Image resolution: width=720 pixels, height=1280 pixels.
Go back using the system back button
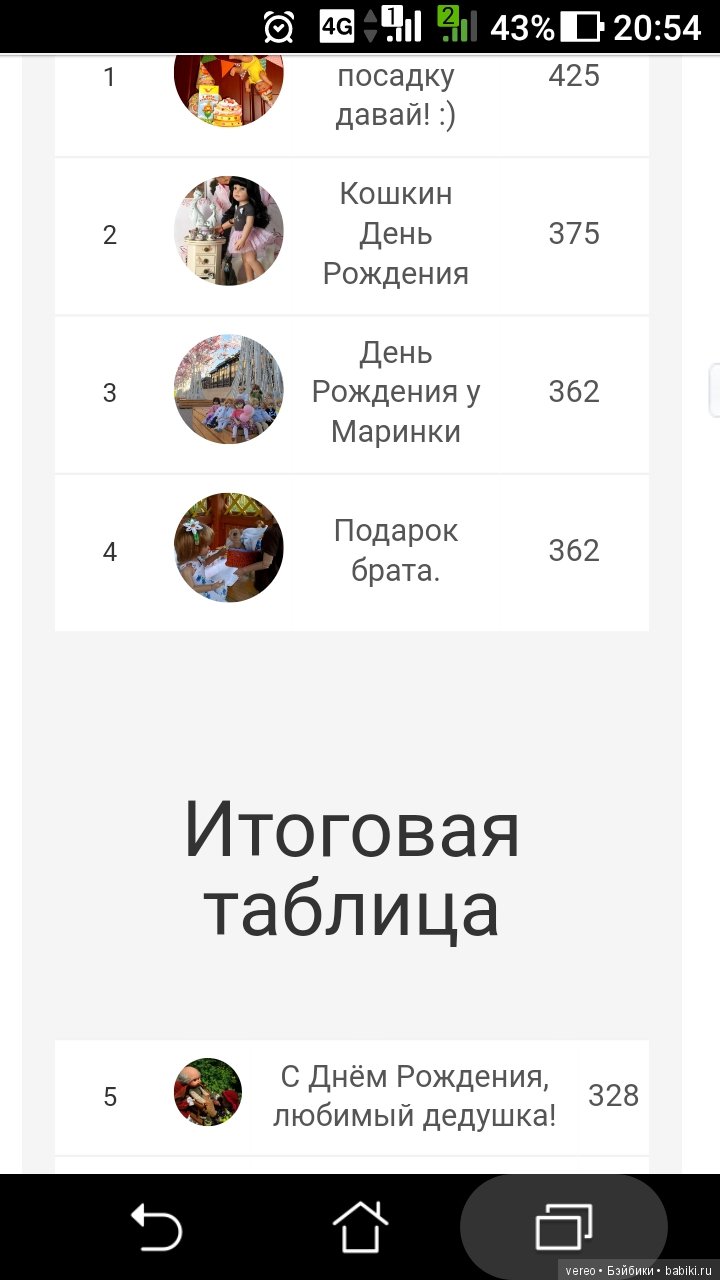tap(157, 1227)
